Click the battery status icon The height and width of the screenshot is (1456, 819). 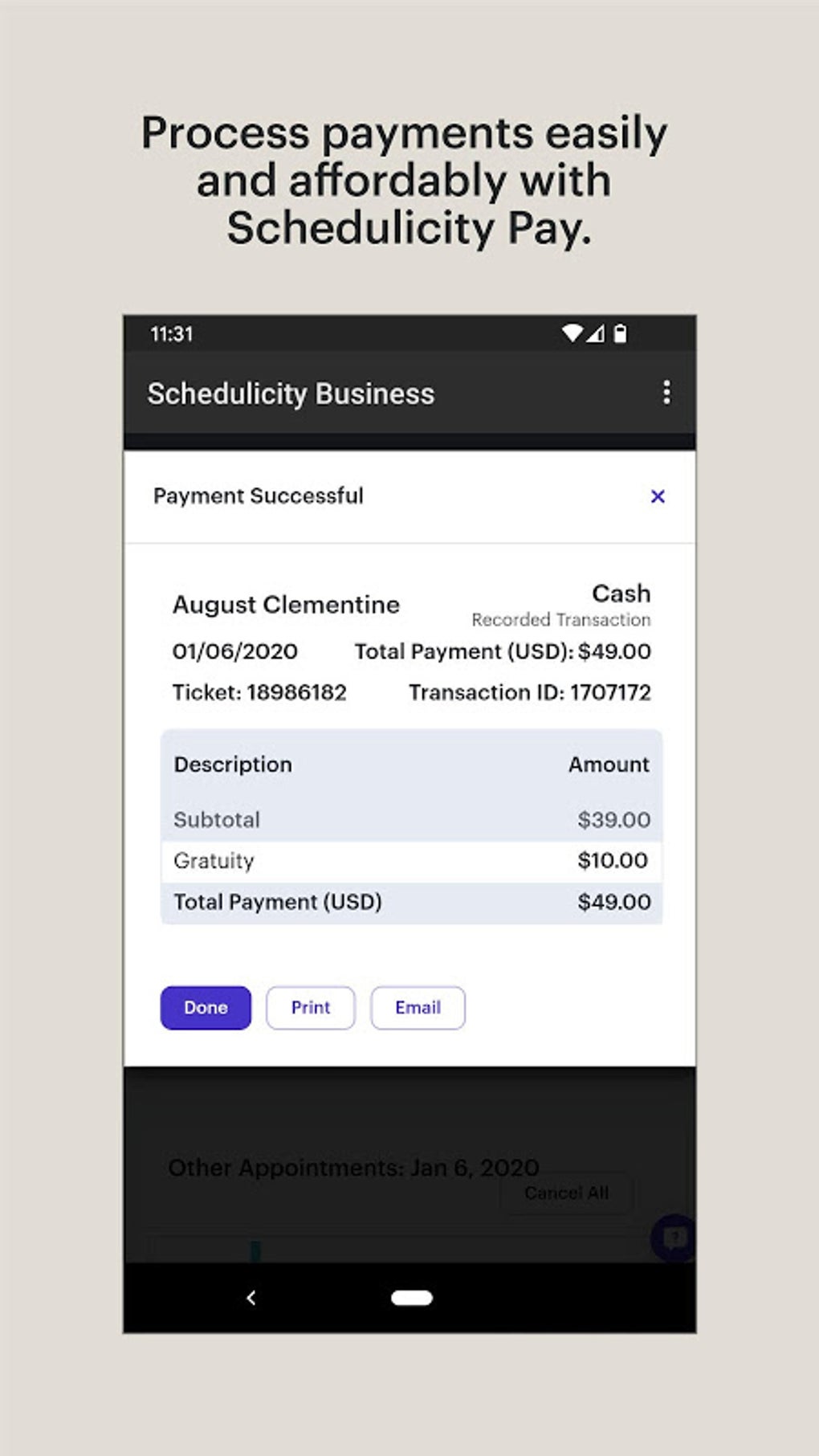621,334
